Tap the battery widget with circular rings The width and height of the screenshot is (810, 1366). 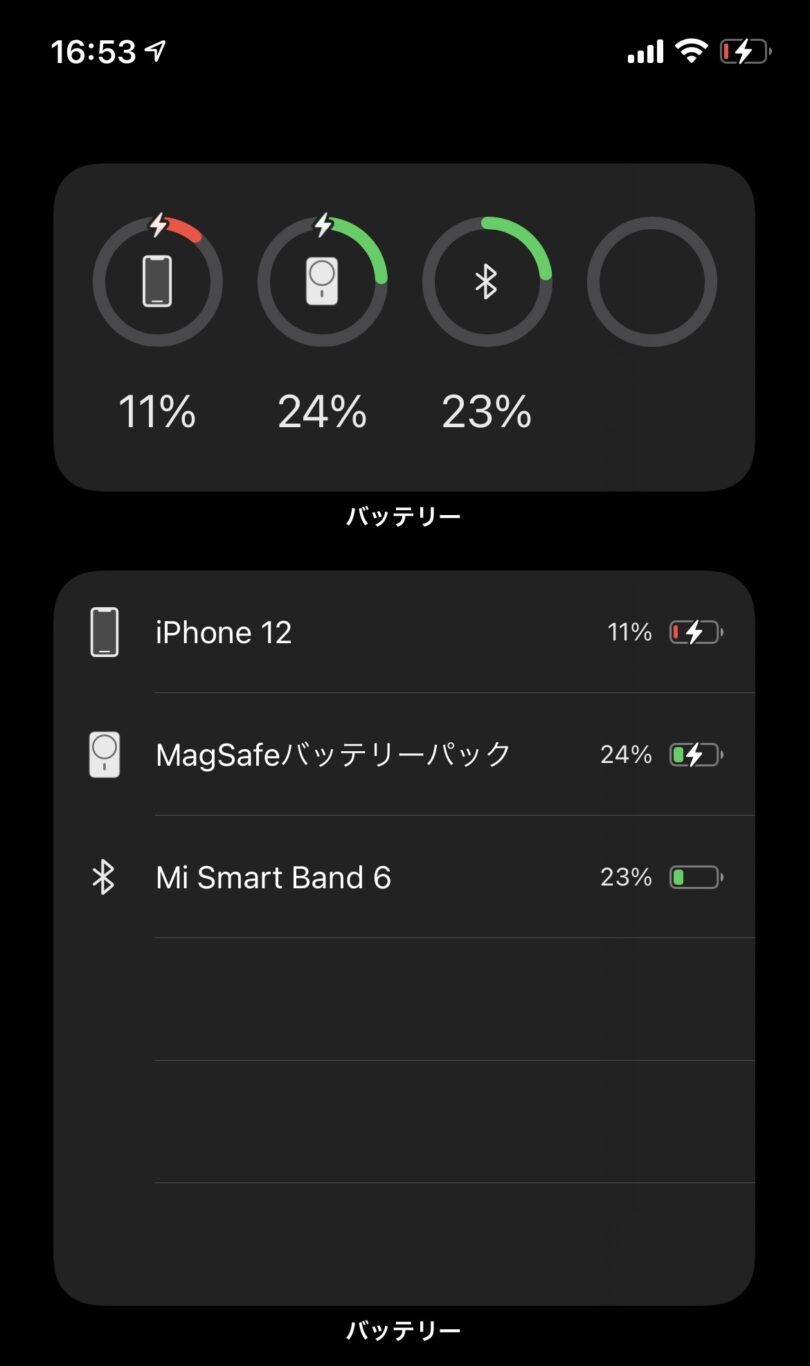[404, 327]
